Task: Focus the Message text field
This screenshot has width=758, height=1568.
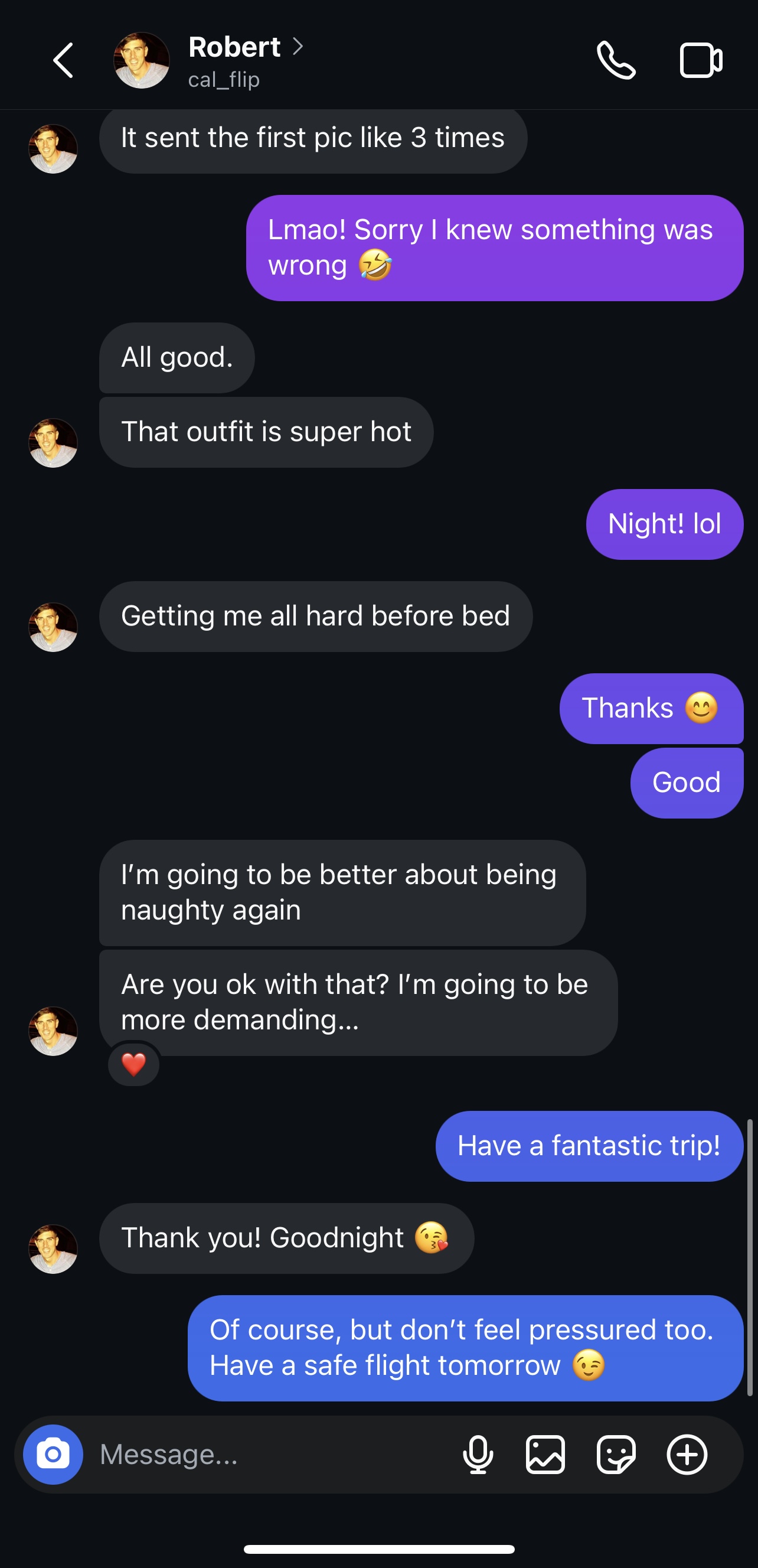Action: 267,1454
